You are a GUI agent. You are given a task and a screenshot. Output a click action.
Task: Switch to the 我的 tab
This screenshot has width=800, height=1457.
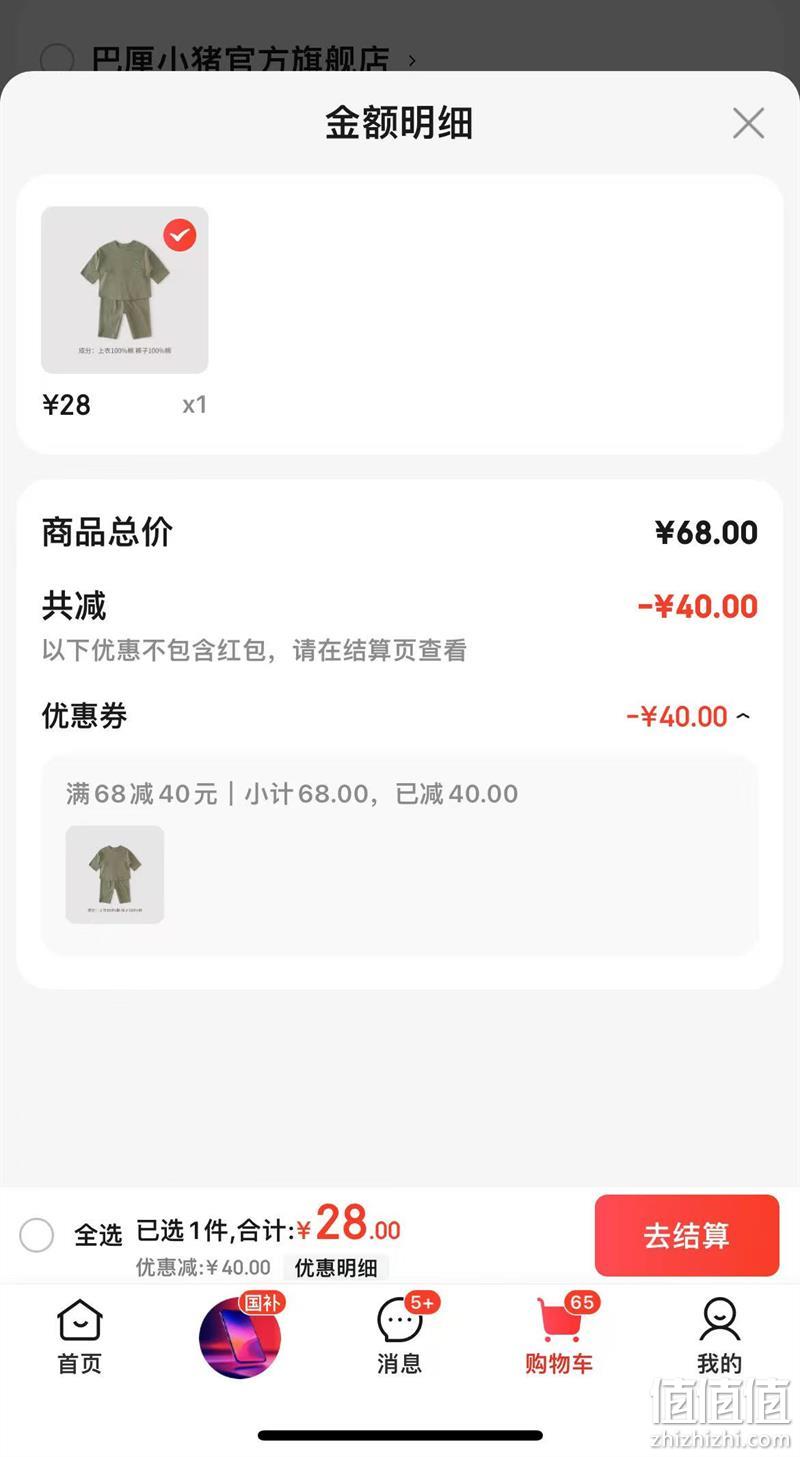719,1337
